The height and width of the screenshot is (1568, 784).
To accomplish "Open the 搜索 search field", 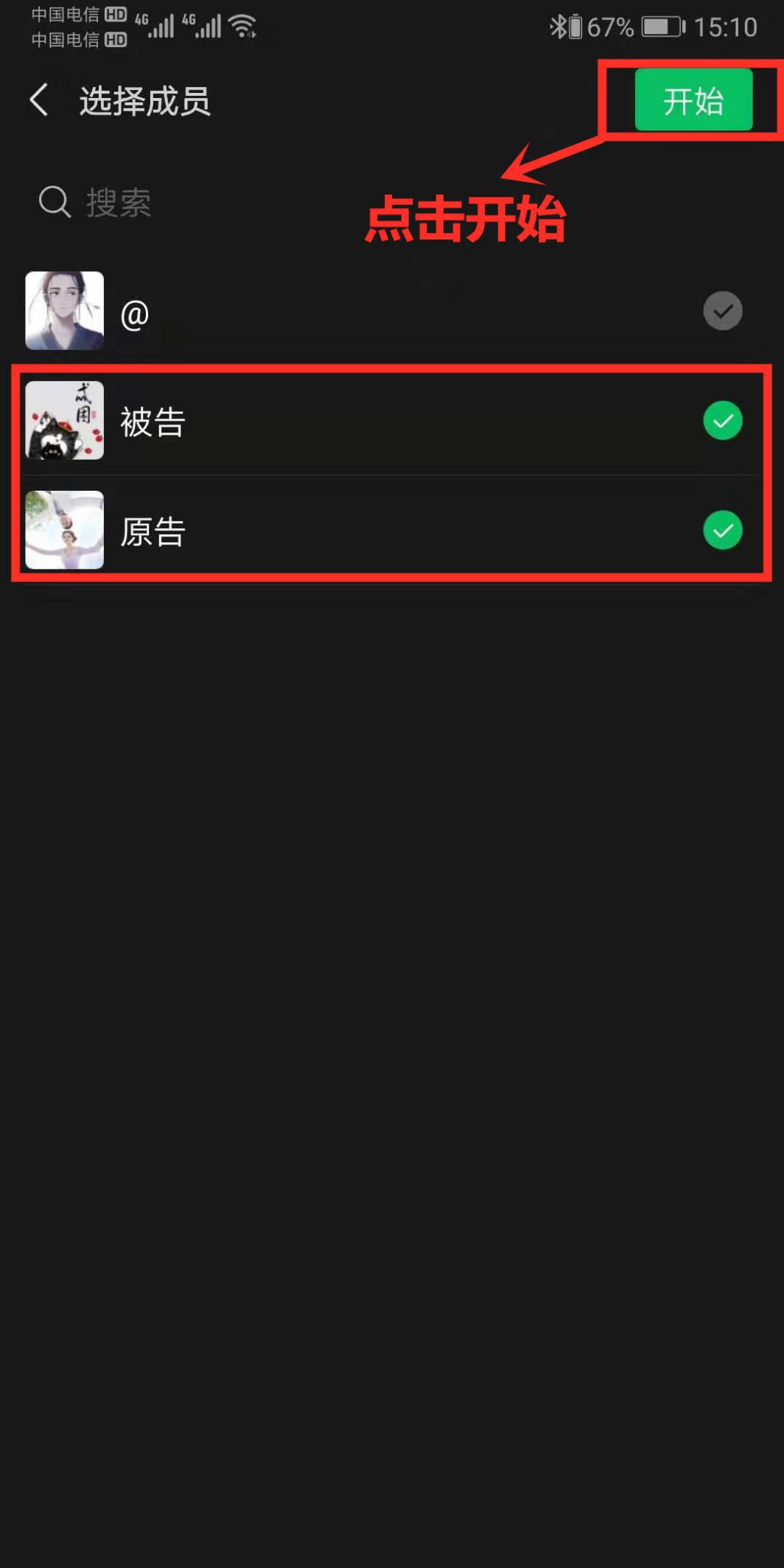I will [392, 202].
